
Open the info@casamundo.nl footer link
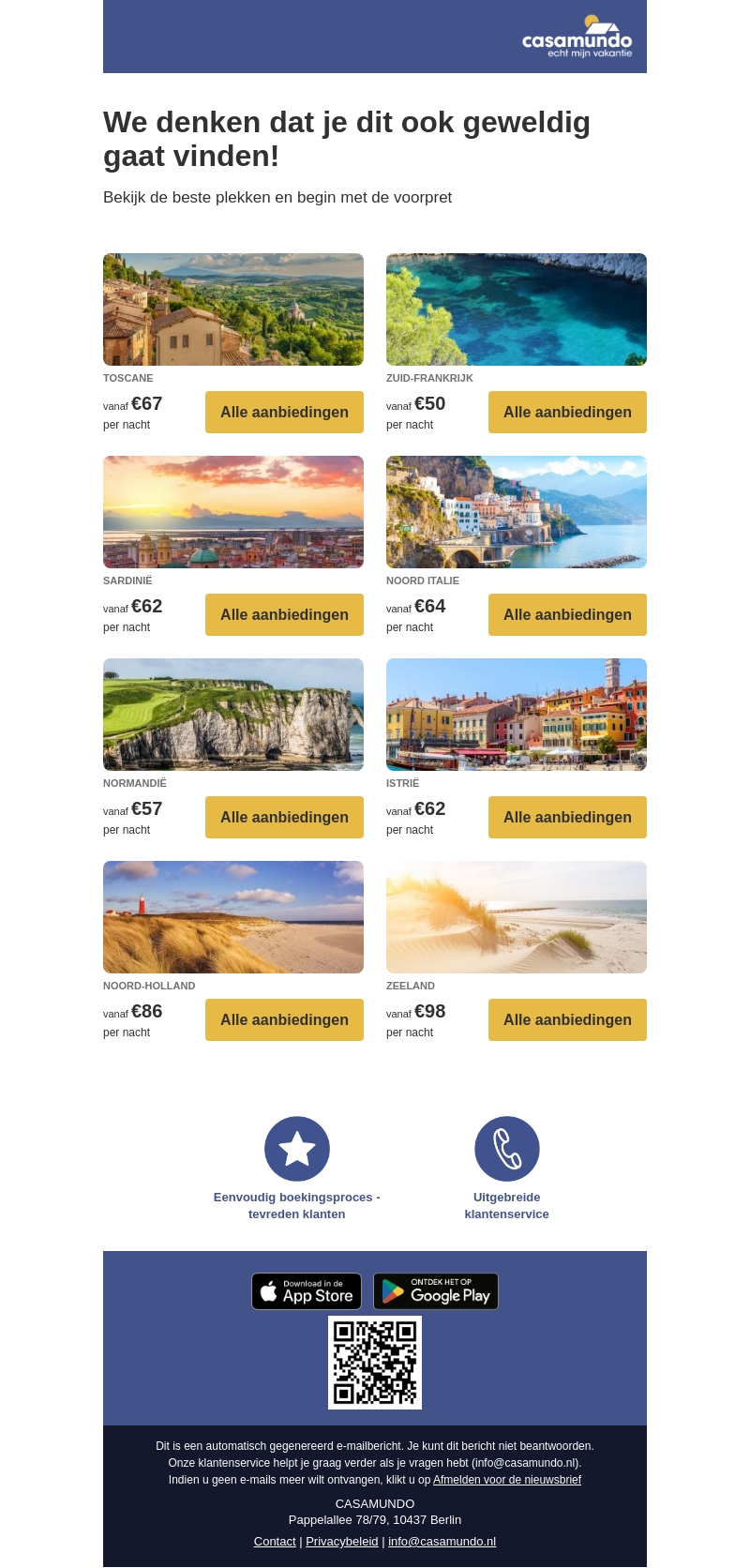[442, 1541]
